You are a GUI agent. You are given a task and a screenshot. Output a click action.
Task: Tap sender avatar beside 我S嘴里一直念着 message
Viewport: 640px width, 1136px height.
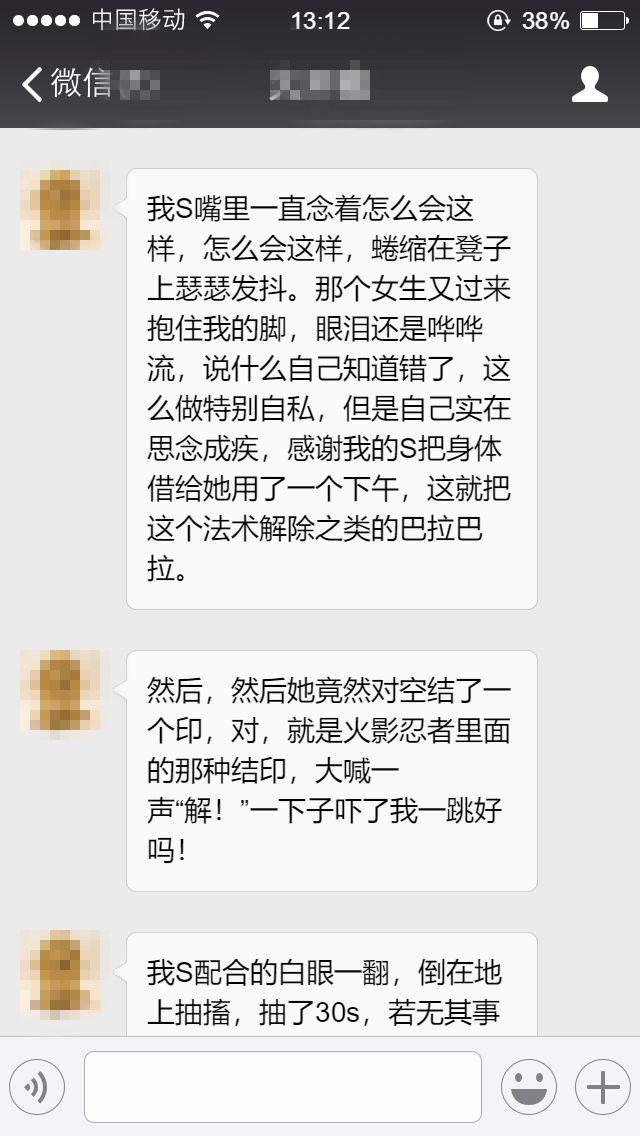[60, 209]
